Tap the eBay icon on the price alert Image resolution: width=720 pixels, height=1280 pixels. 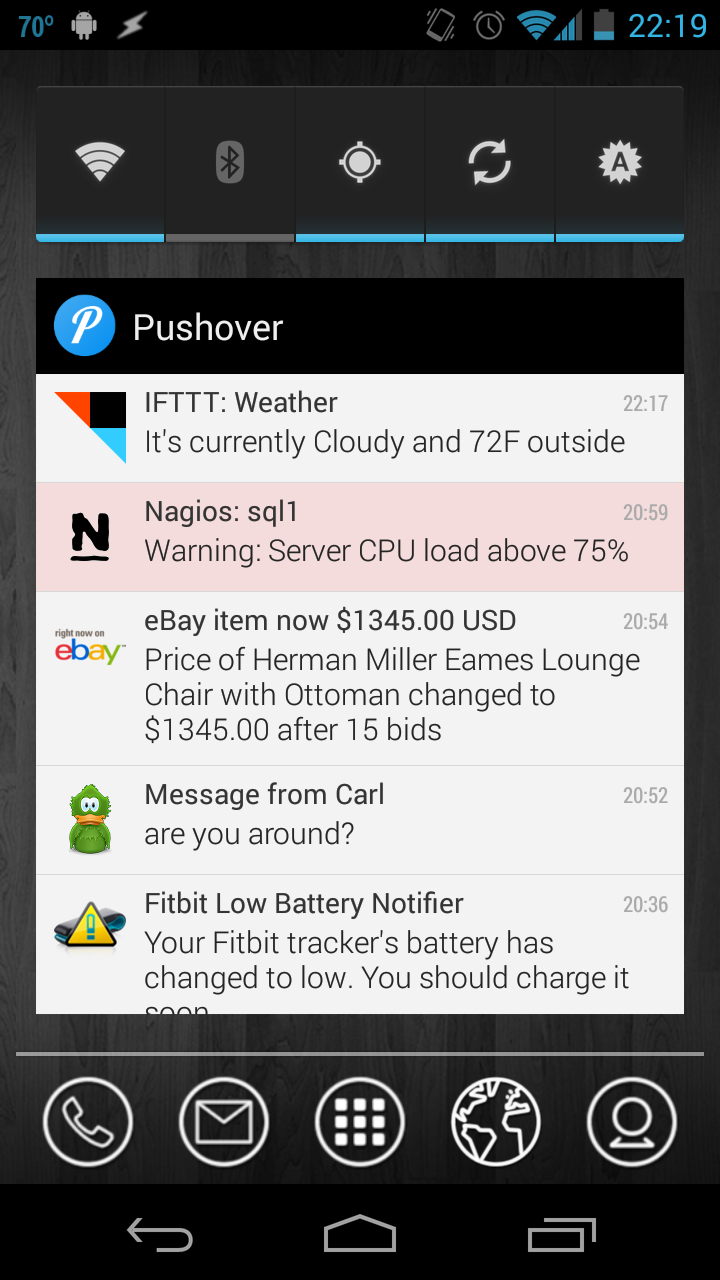click(x=88, y=645)
